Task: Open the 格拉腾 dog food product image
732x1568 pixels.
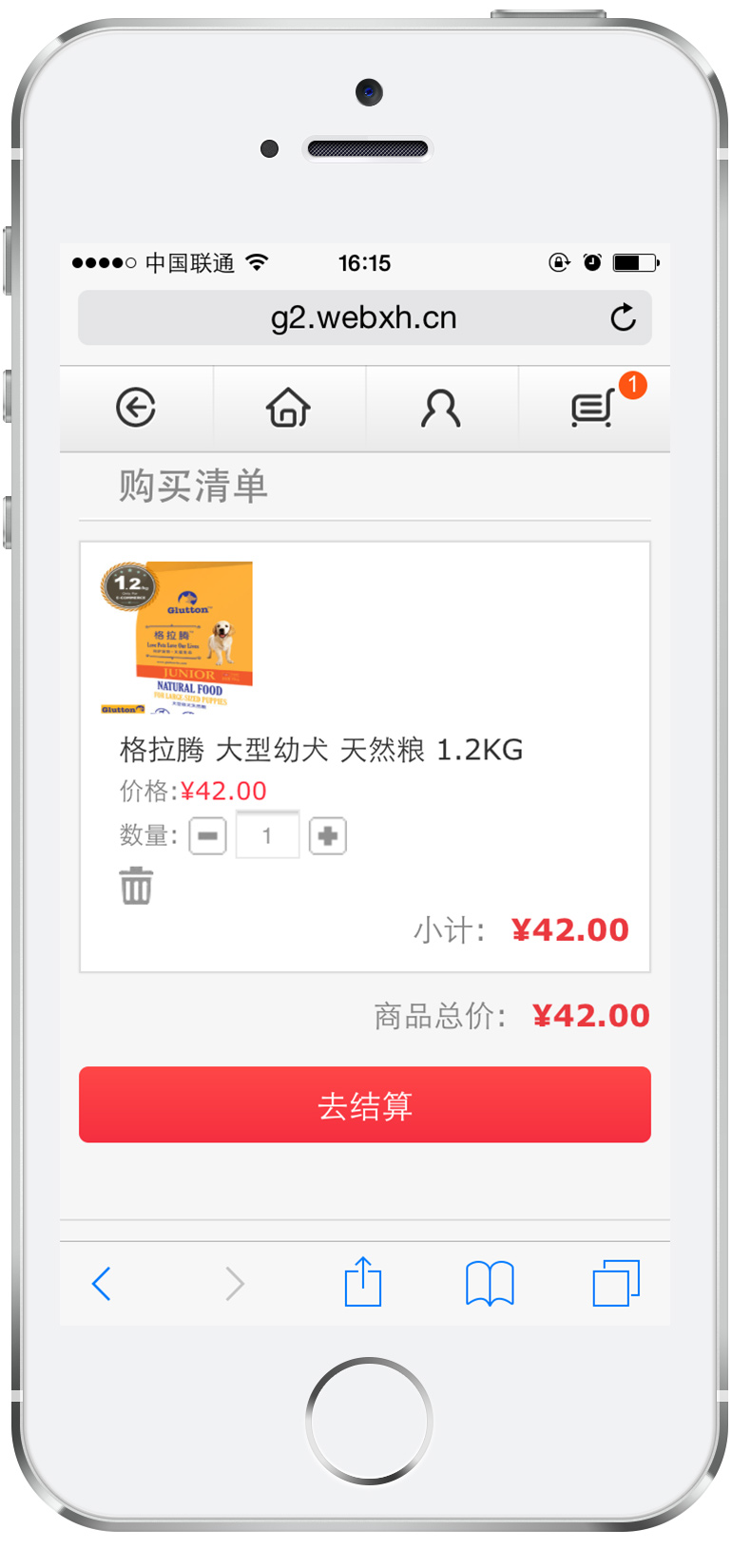Action: click(178, 637)
